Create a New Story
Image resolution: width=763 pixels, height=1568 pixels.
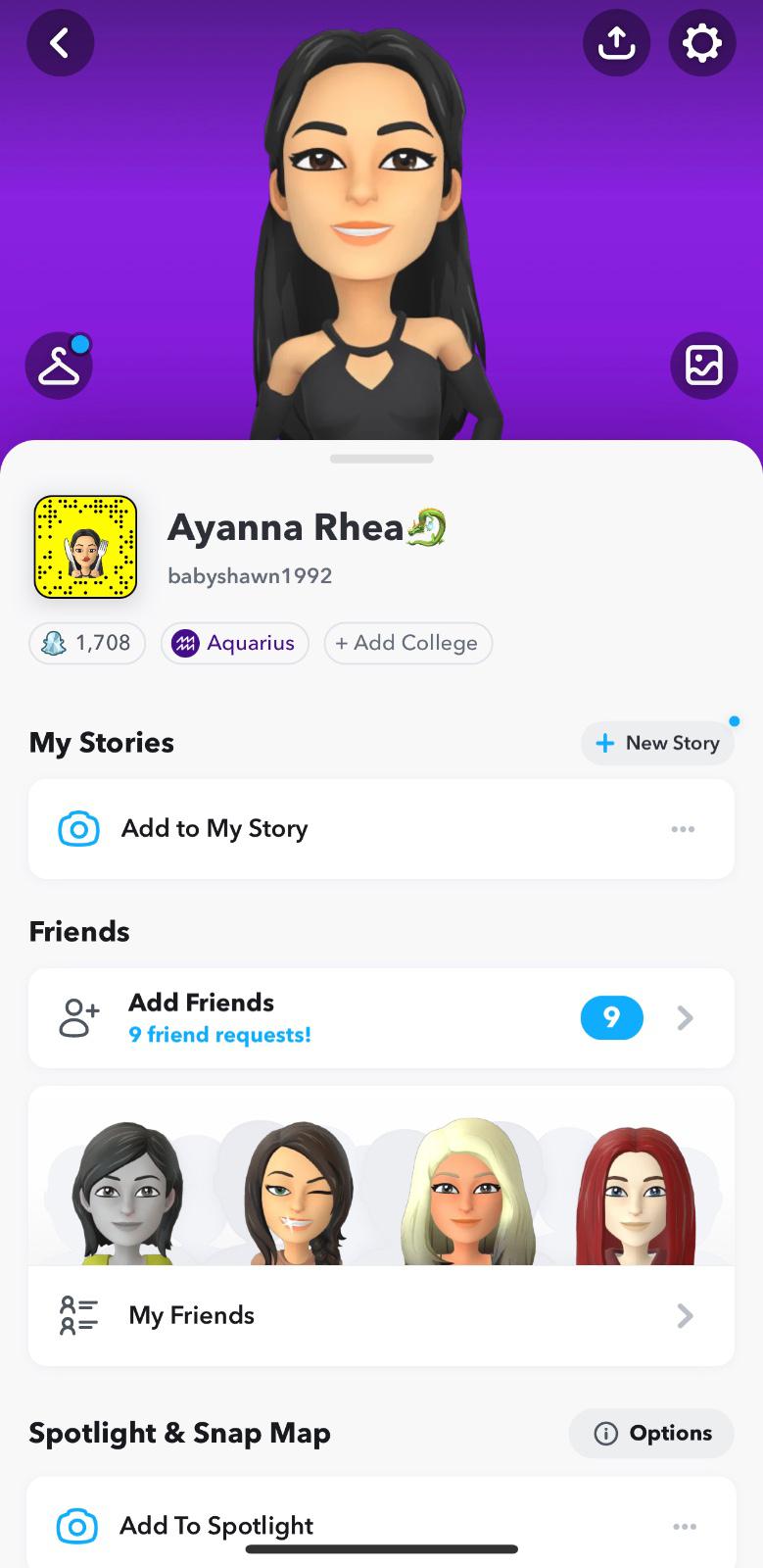tap(657, 743)
